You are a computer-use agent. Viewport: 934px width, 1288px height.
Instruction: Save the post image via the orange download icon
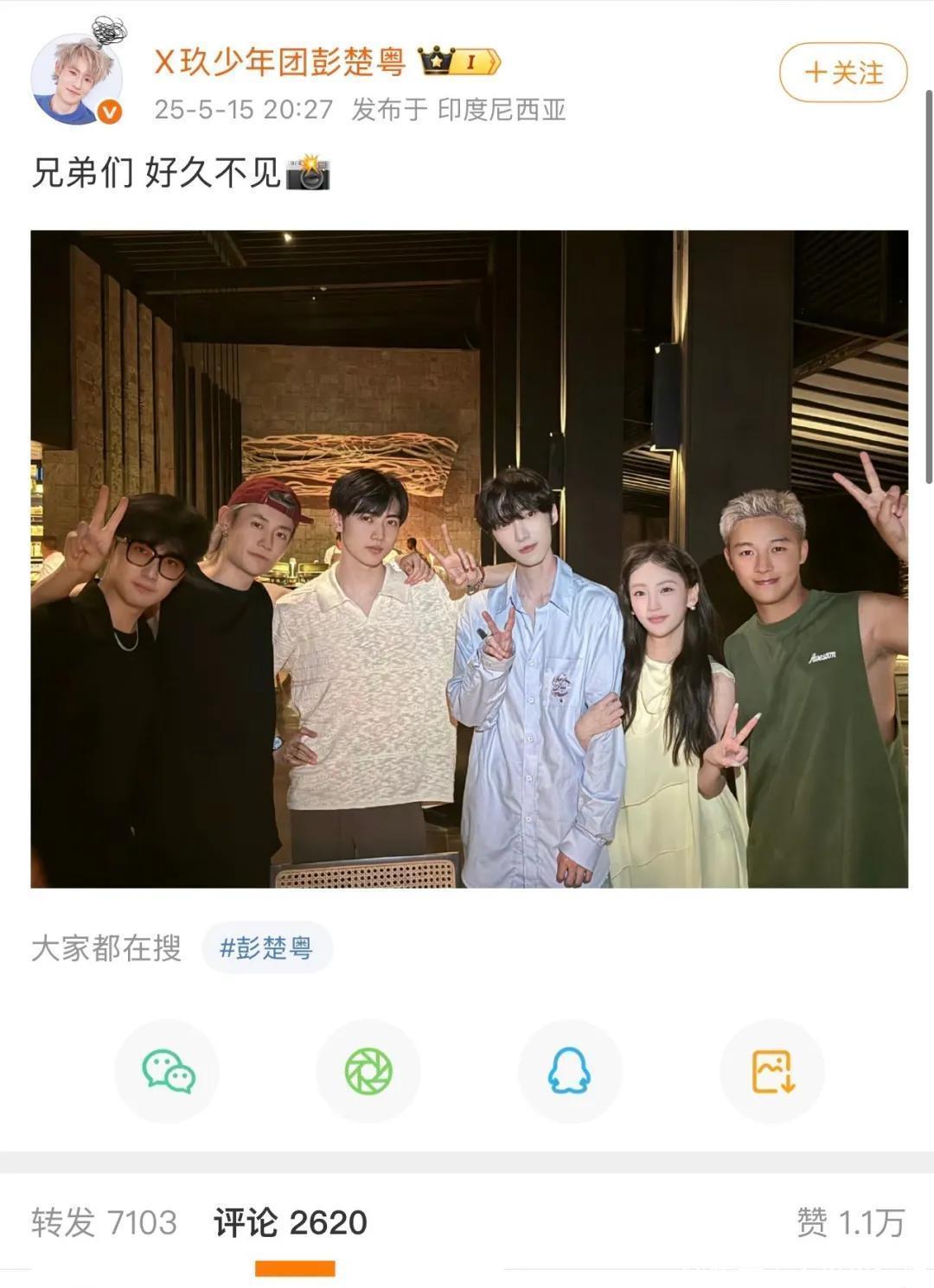tap(771, 1072)
